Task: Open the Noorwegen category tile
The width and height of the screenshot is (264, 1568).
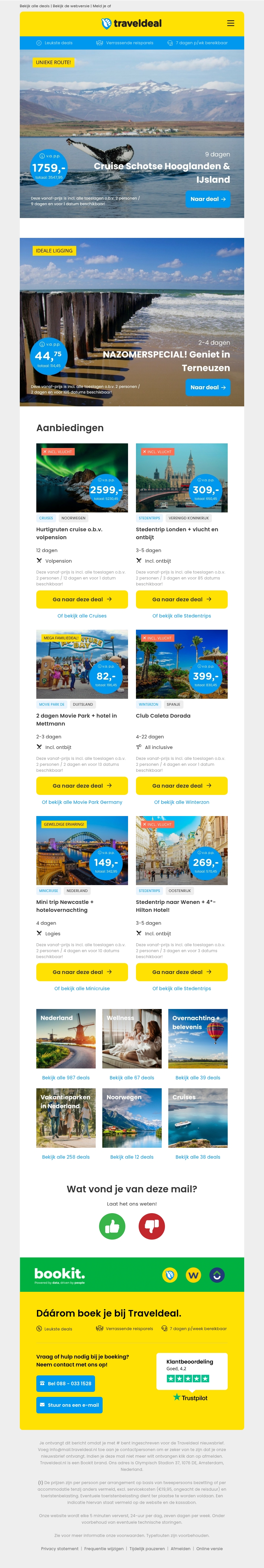Action: [131, 1118]
